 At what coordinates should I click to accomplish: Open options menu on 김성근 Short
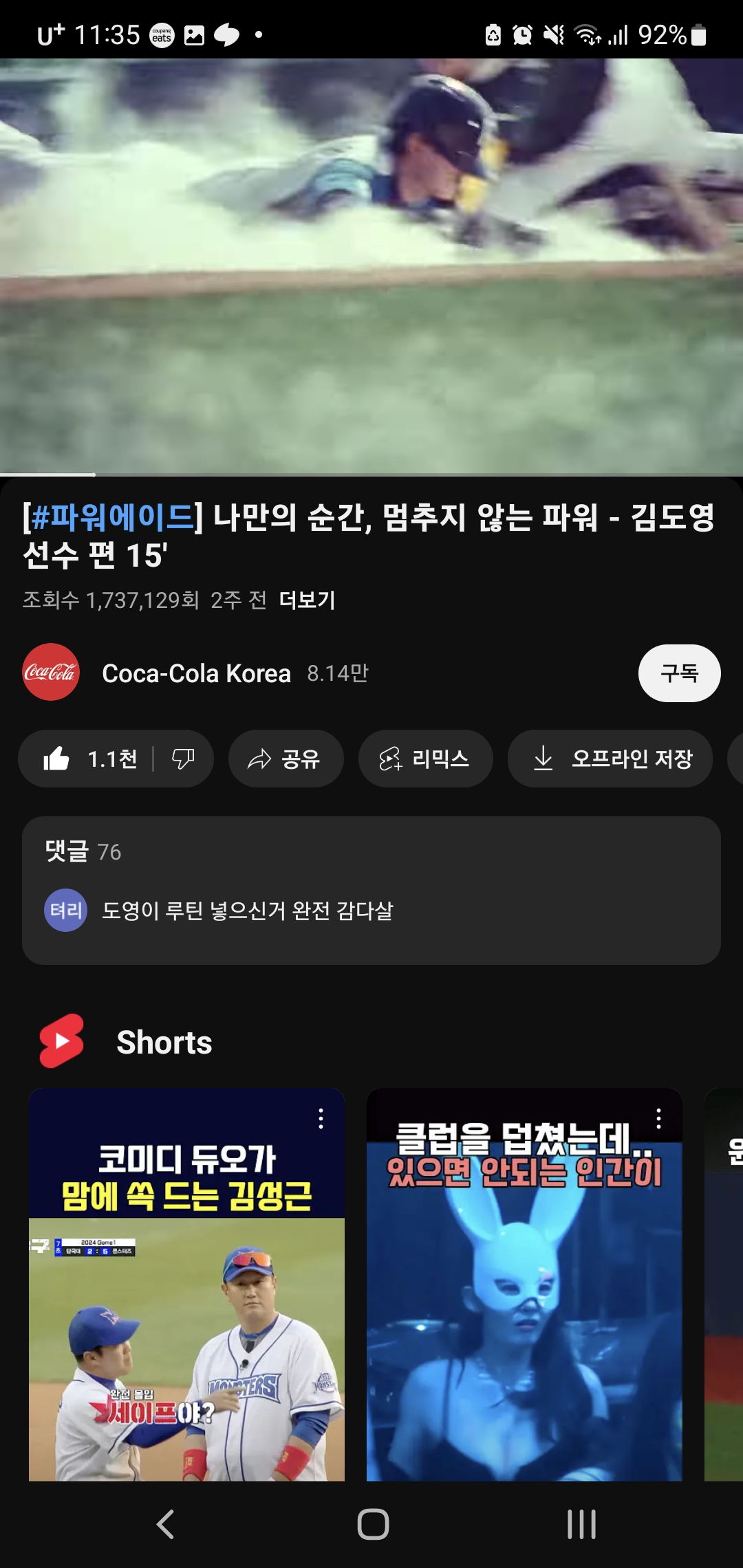point(321,1119)
